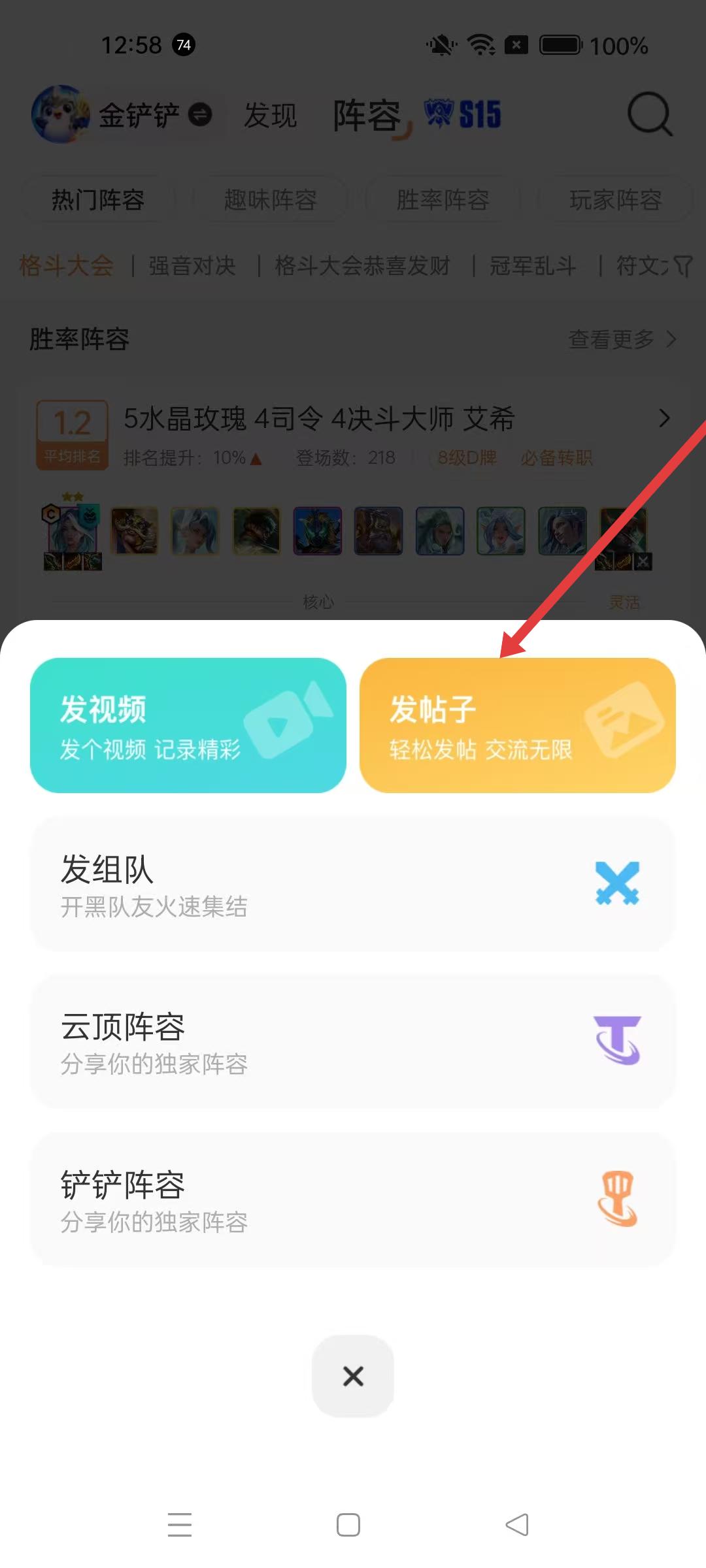Open 云顶阵容 lineup sharing
This screenshot has height=1568, width=706.
coord(353,1041)
